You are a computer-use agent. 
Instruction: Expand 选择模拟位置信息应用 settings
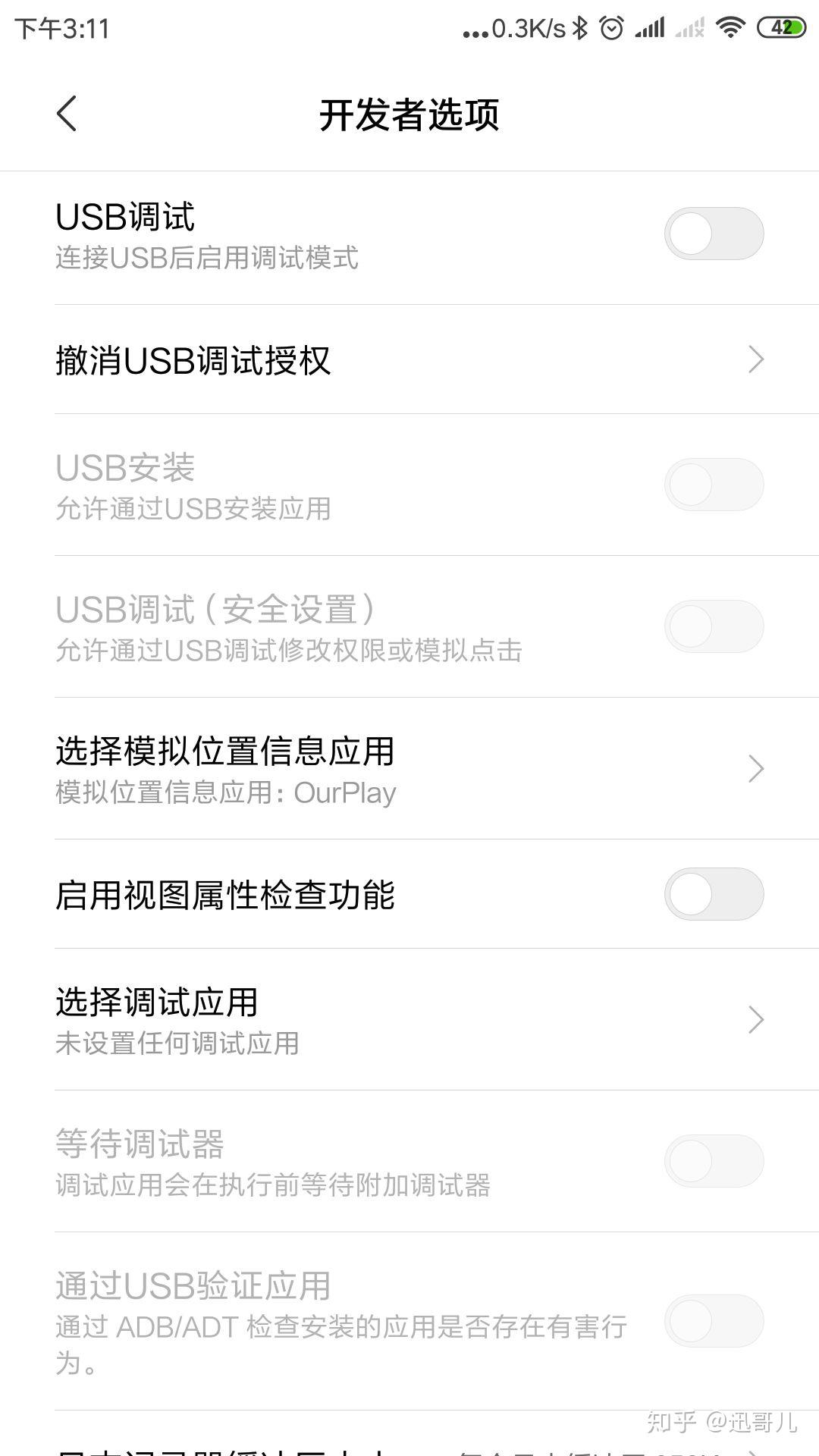(755, 769)
